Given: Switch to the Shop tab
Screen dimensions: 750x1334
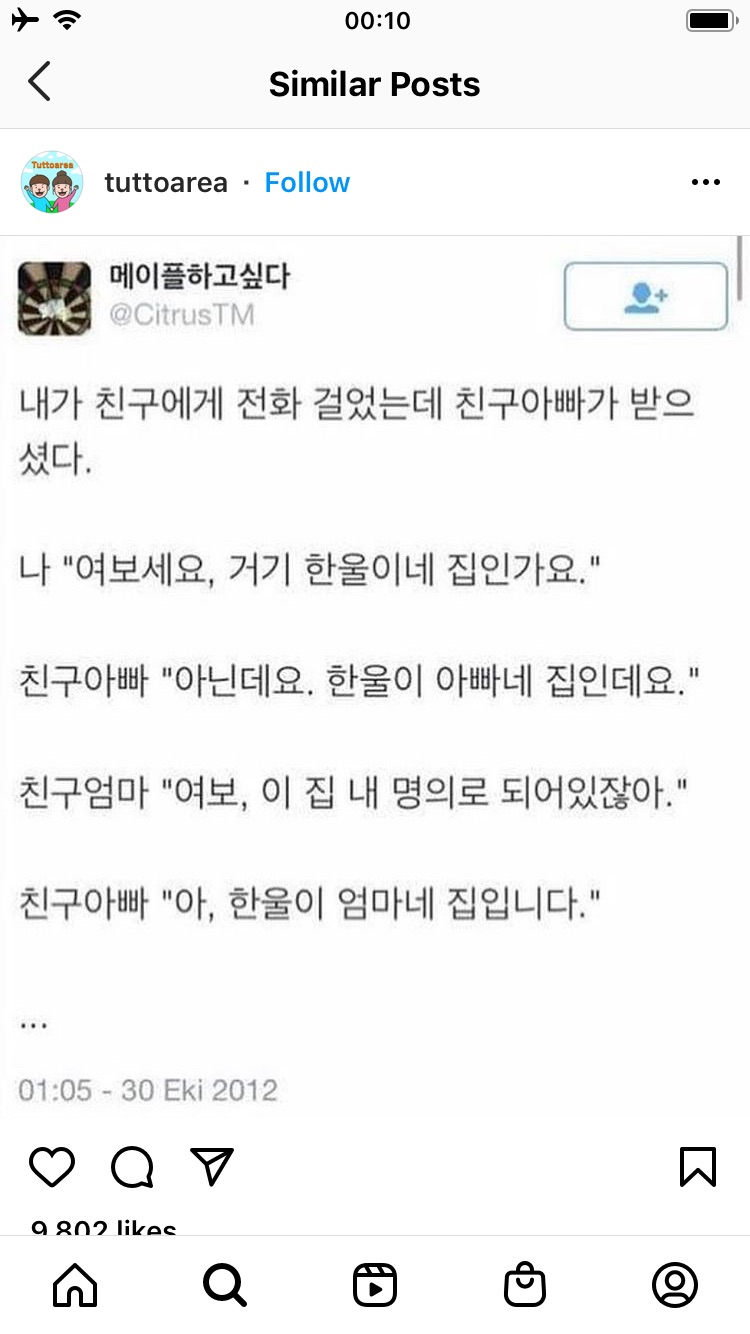Looking at the screenshot, I should pos(525,1285).
